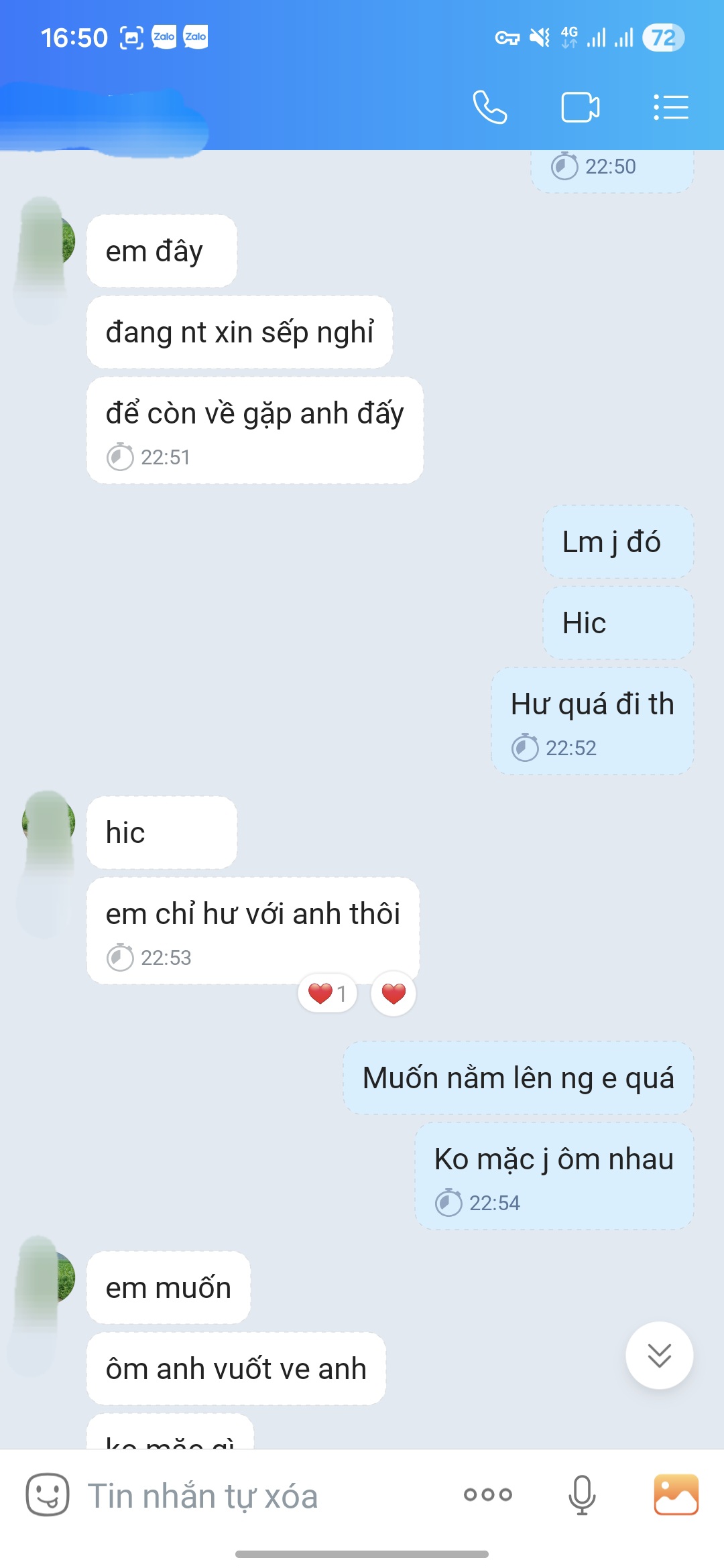Jump to the latest messages
The width and height of the screenshot is (724, 1568).
coord(659,1355)
